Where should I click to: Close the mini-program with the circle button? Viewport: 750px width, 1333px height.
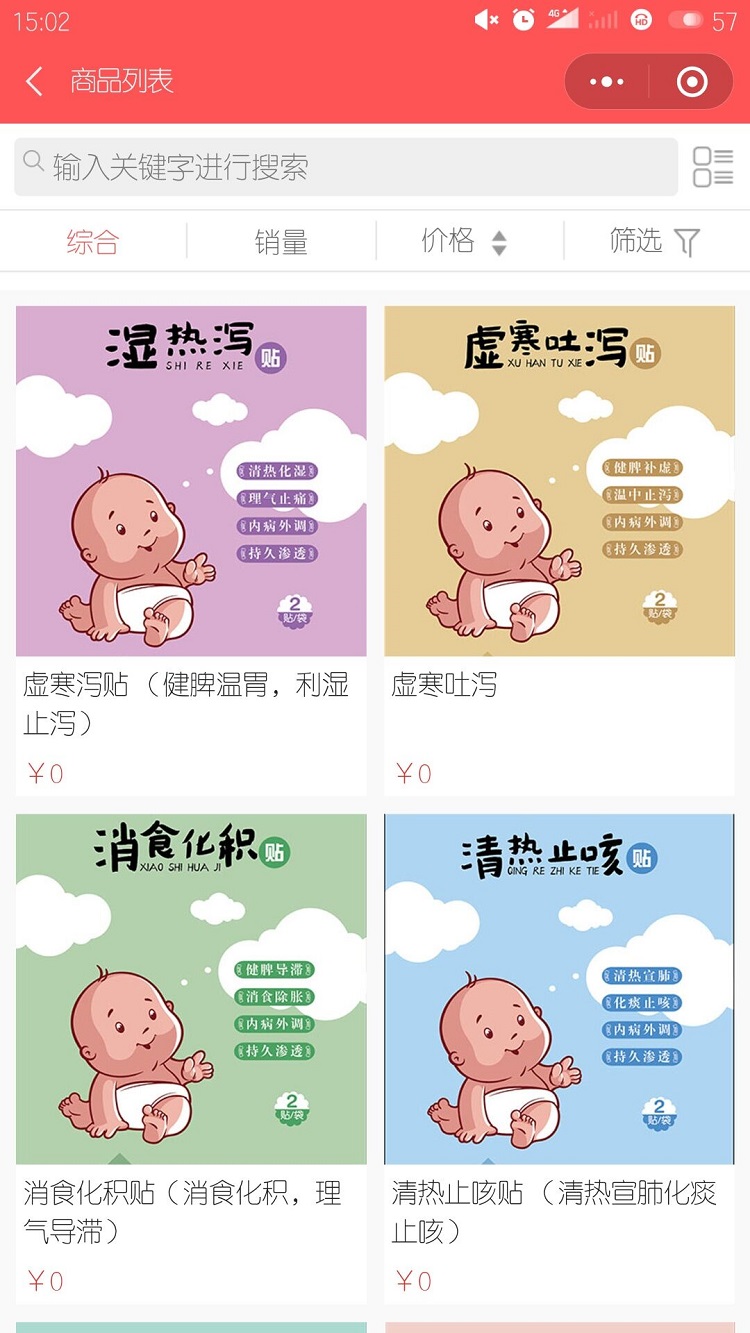pyautogui.click(x=692, y=81)
